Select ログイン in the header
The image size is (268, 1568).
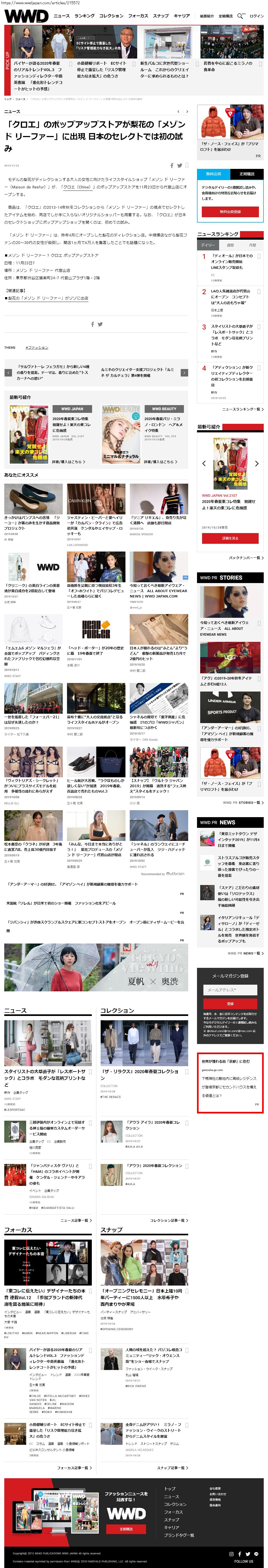click(x=257, y=16)
